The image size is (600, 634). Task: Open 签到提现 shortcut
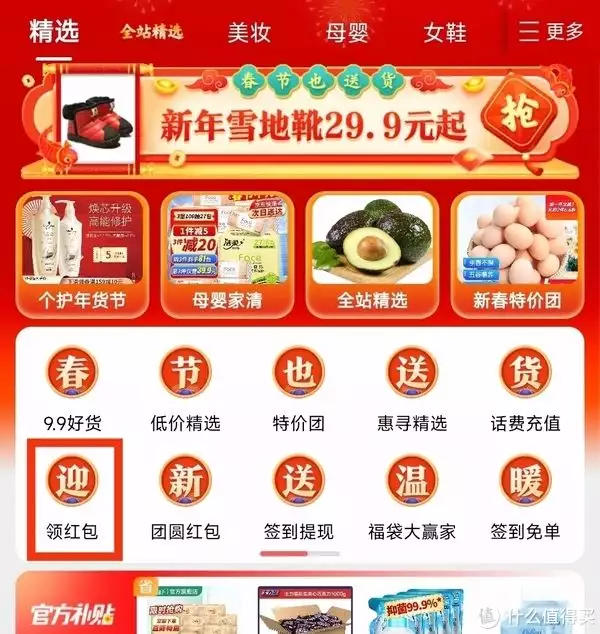pos(299,495)
